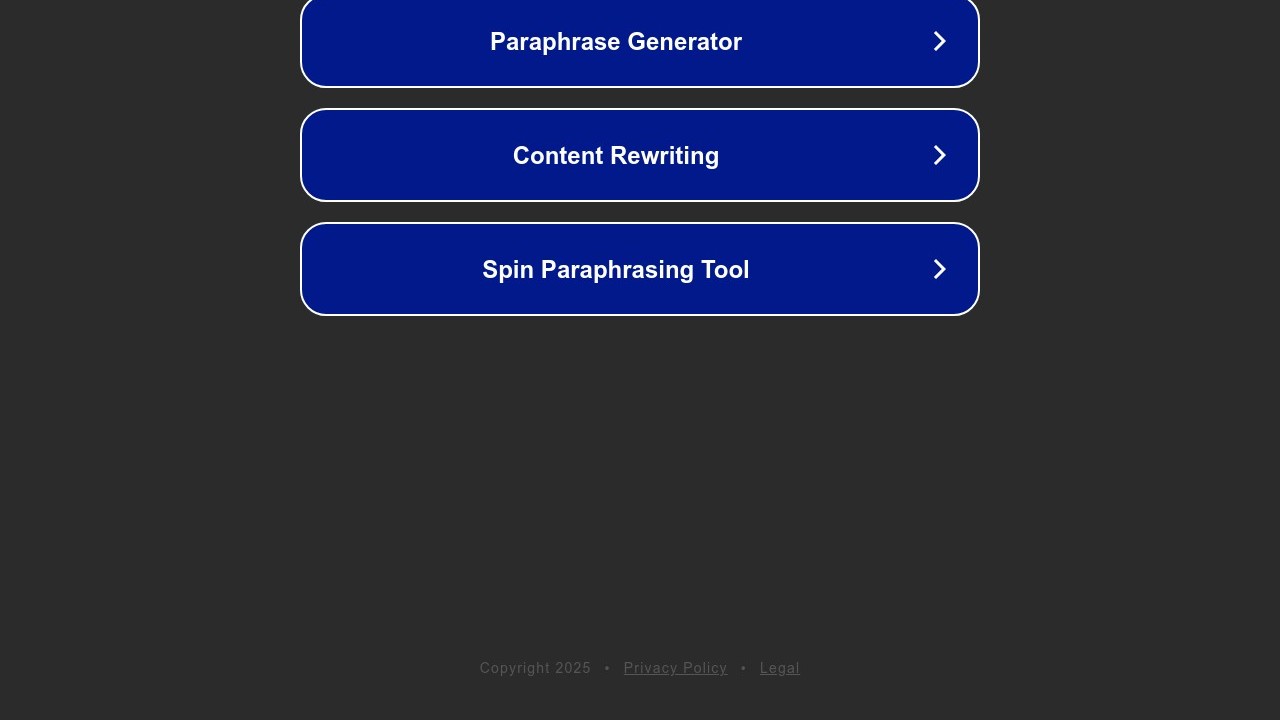
Task: Select the Content Rewriting option
Action: [640, 156]
